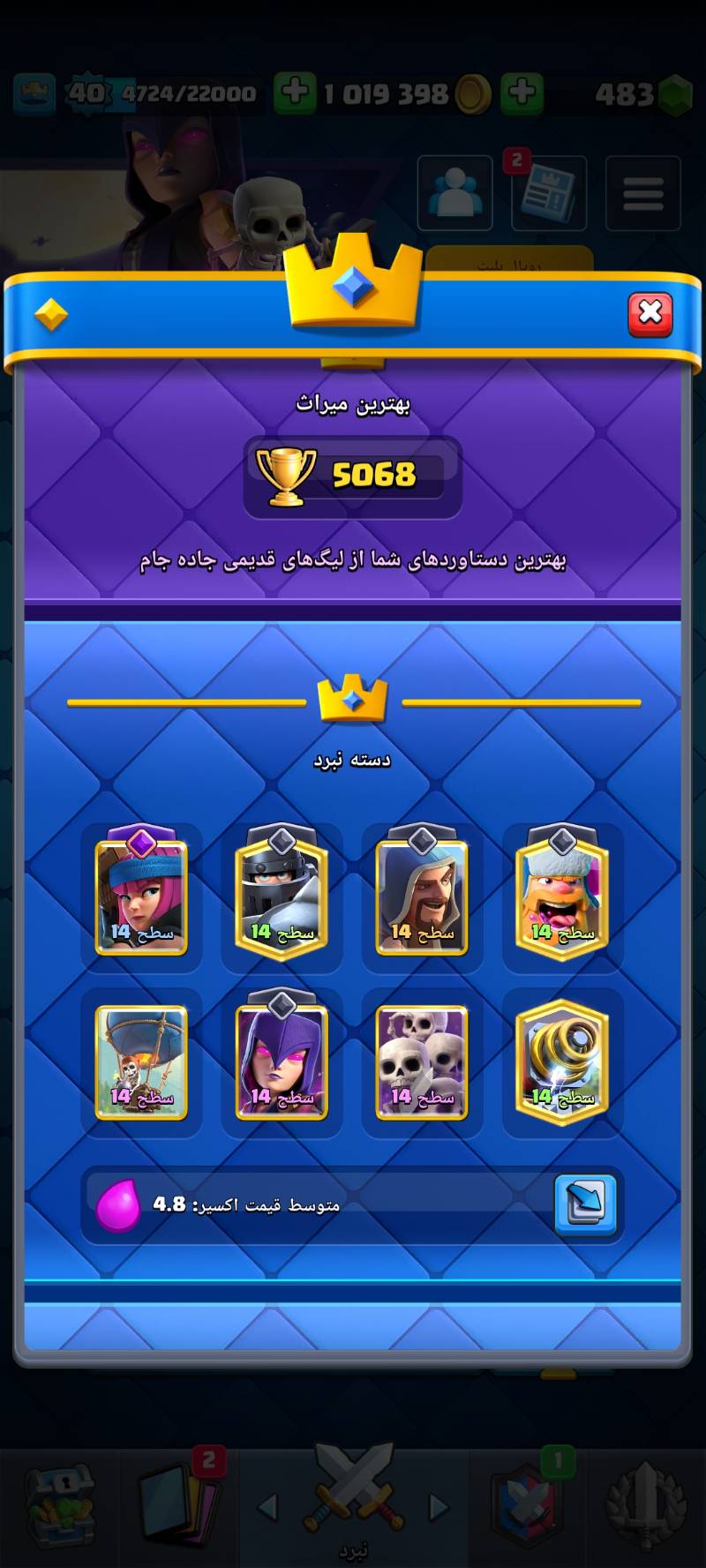Copy the battle deck
This screenshot has height=1568, width=706.
coord(585,1204)
